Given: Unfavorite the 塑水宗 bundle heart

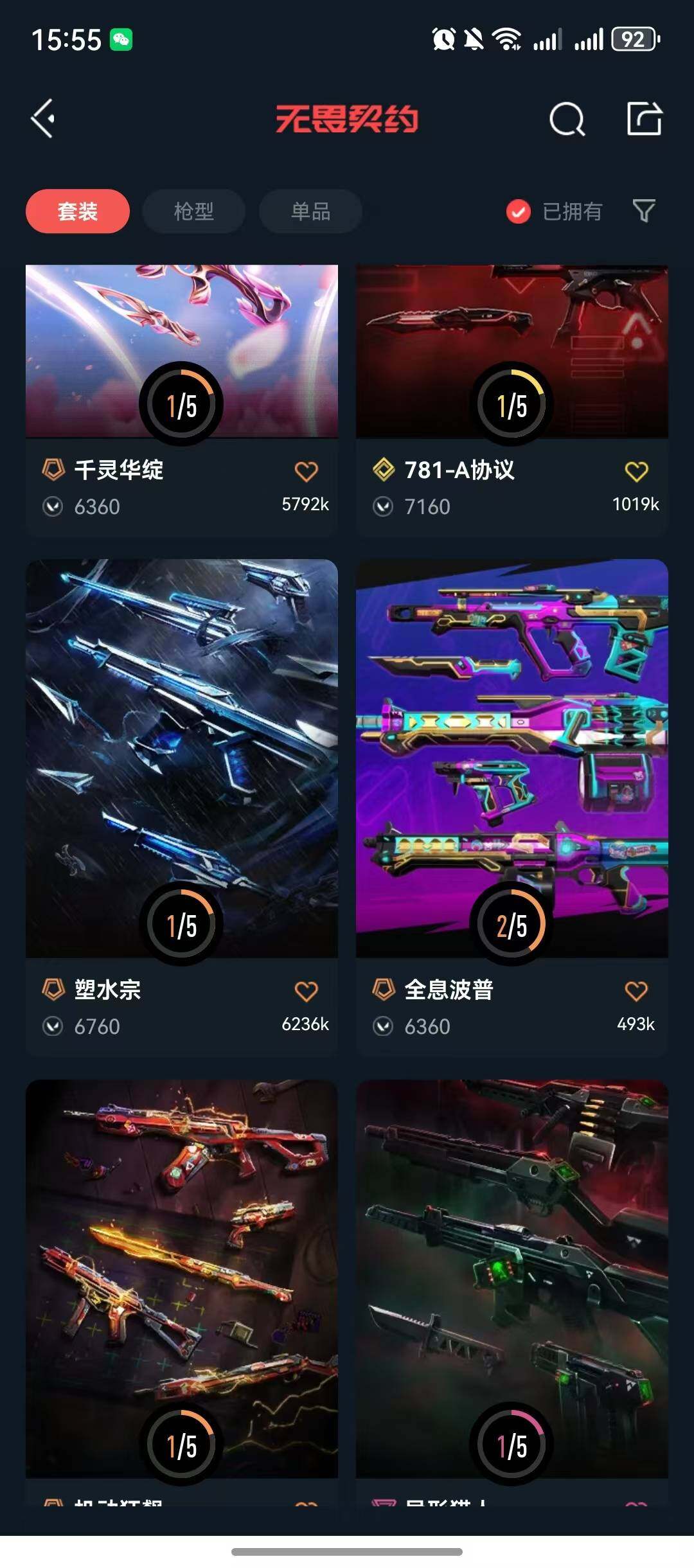Looking at the screenshot, I should 306,990.
